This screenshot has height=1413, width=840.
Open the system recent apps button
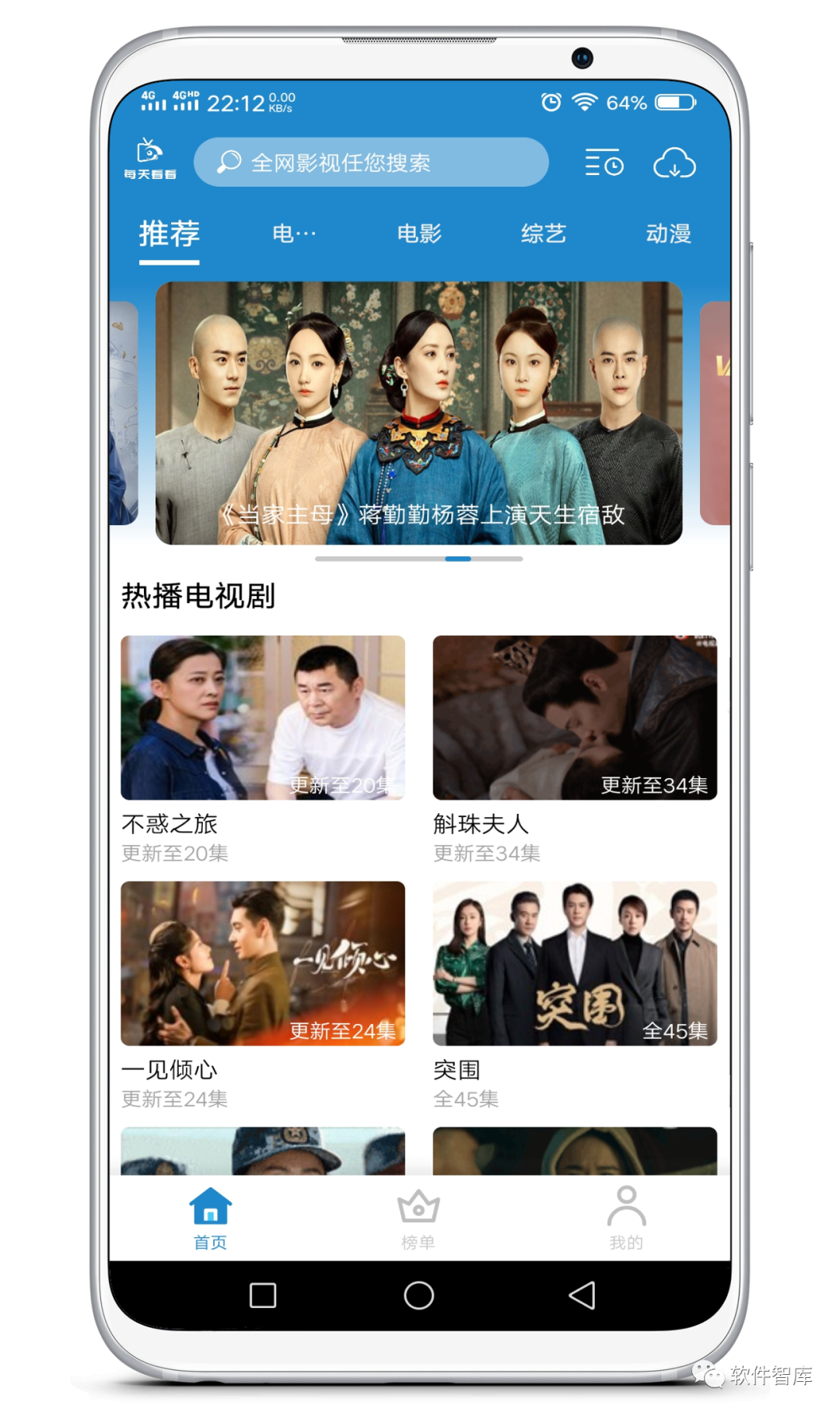coord(263,1296)
